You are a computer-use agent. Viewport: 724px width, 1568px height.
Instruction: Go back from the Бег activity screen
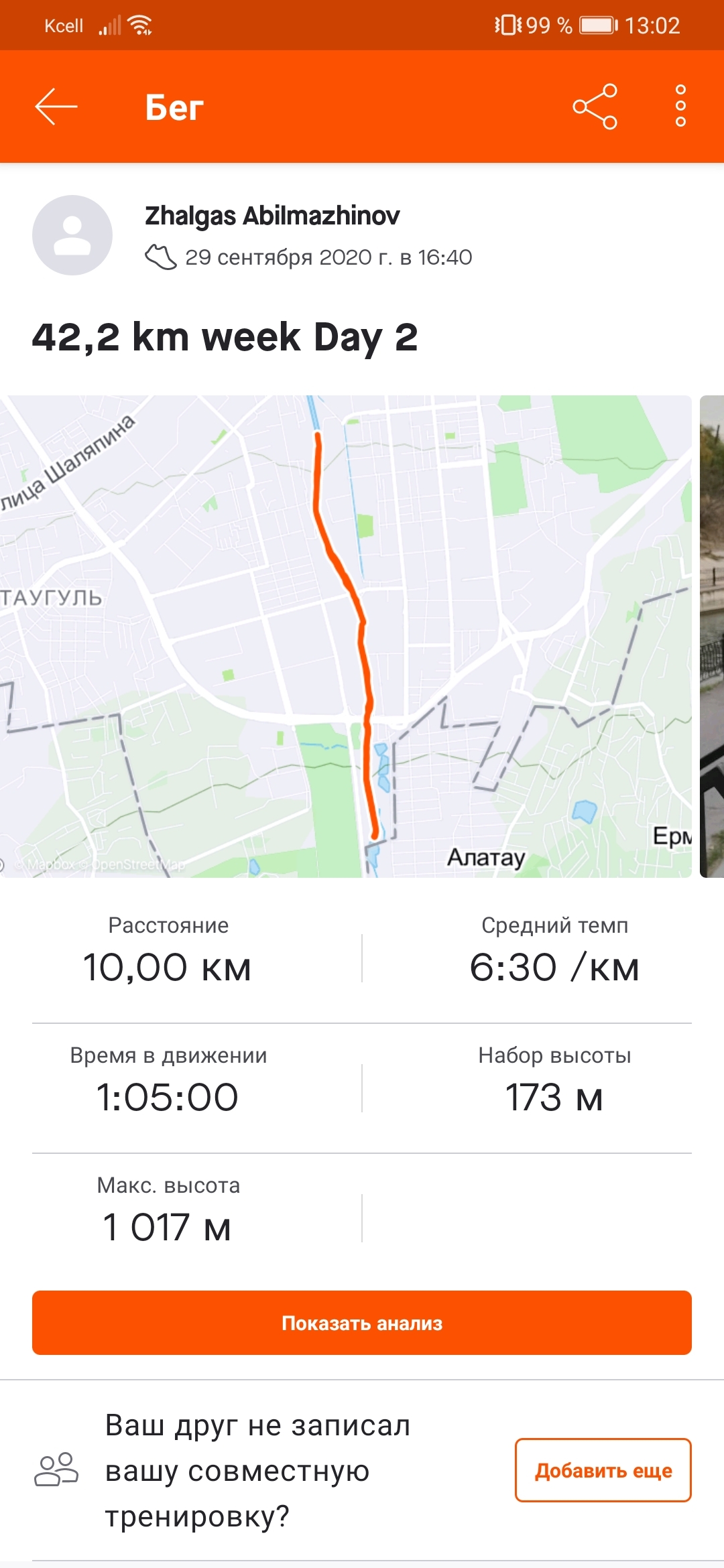[x=56, y=107]
